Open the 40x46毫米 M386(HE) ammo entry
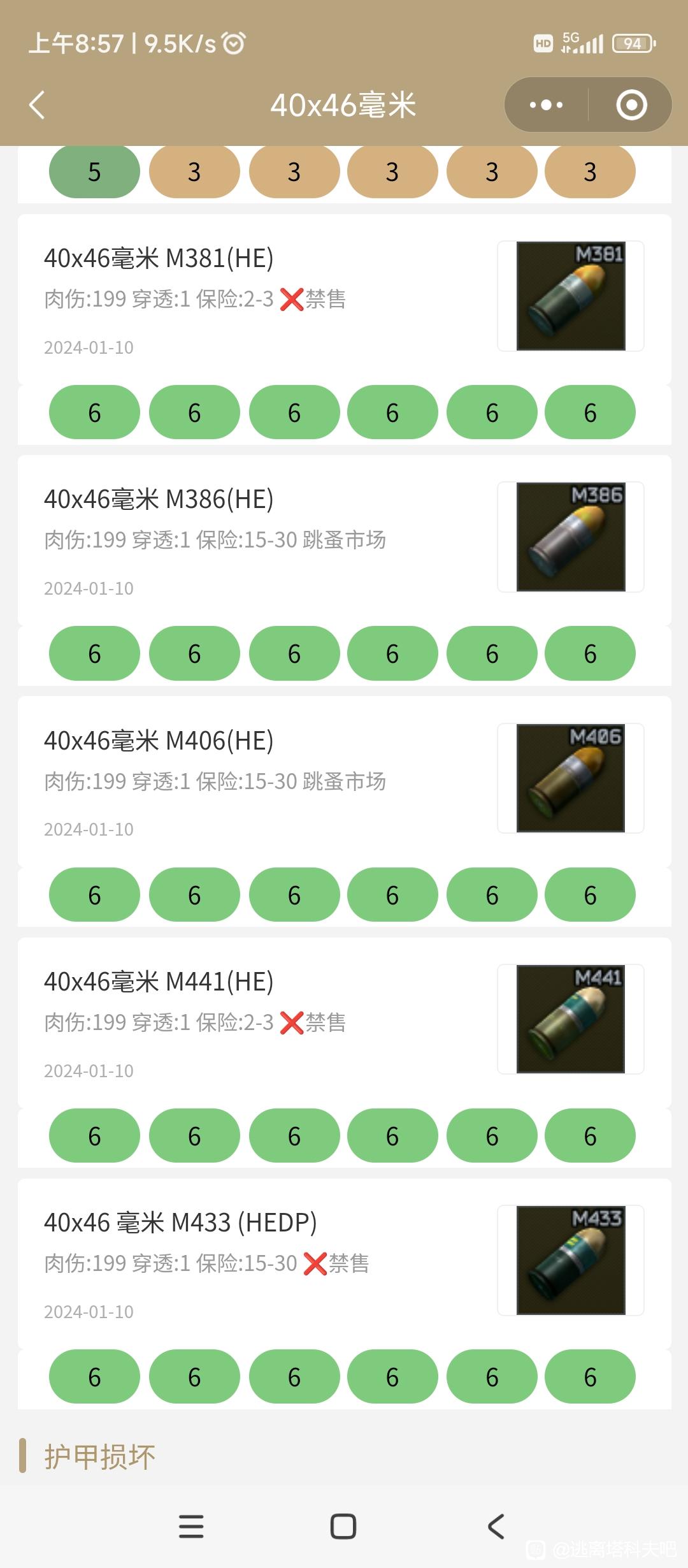688x1568 pixels. coord(344,539)
